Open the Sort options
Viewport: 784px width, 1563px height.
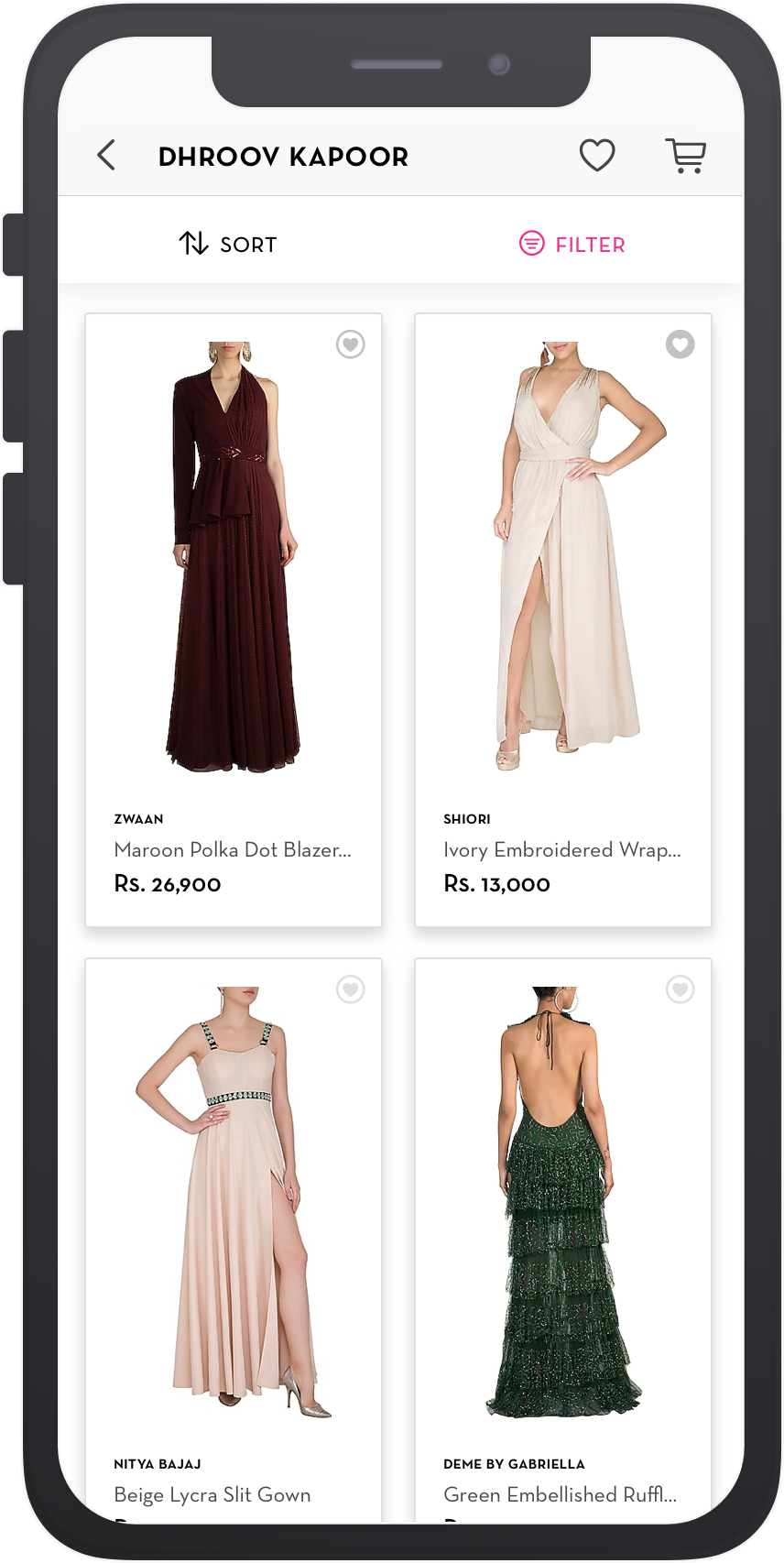point(228,244)
